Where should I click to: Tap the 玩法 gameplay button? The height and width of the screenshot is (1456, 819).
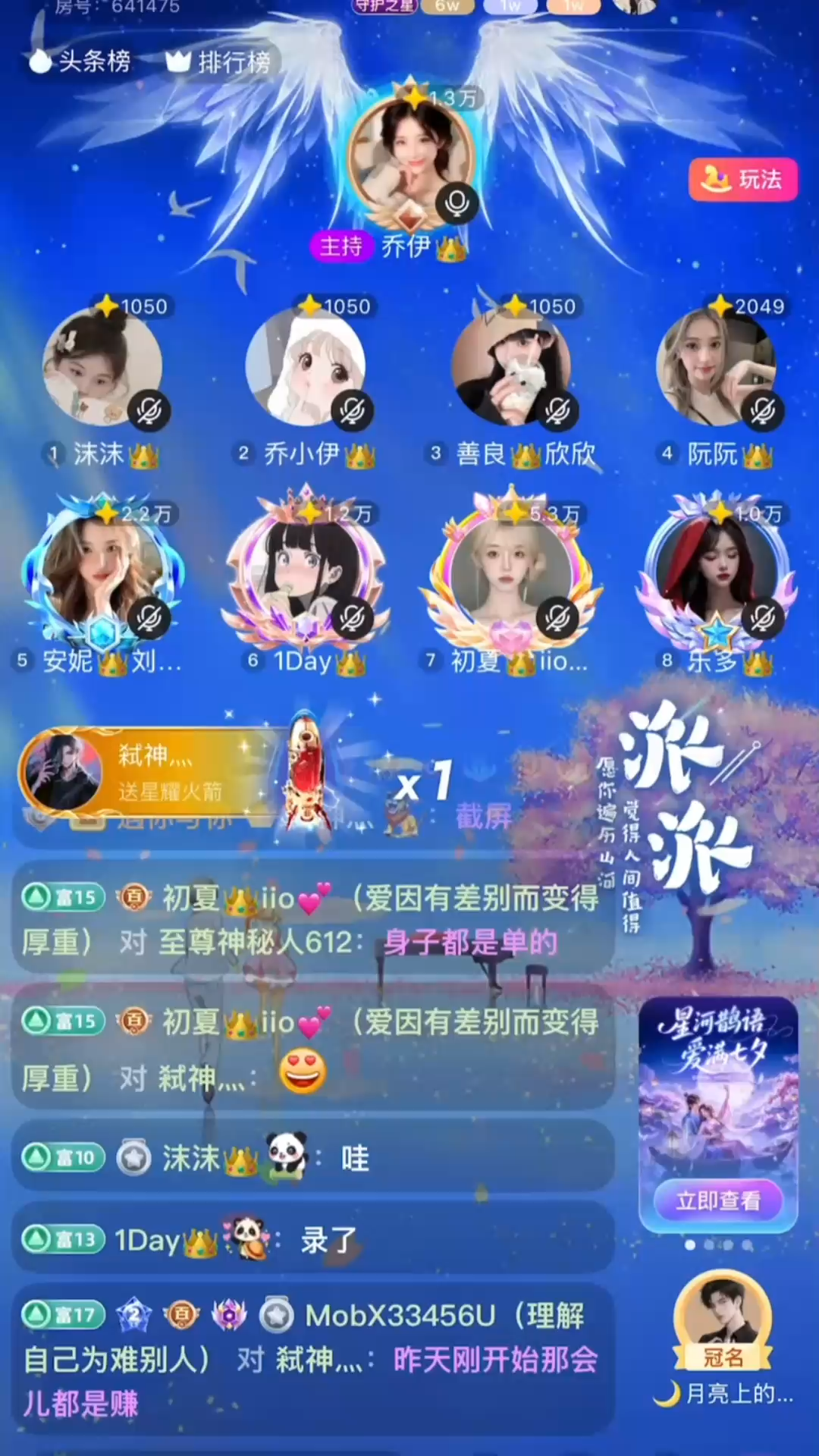[742, 180]
